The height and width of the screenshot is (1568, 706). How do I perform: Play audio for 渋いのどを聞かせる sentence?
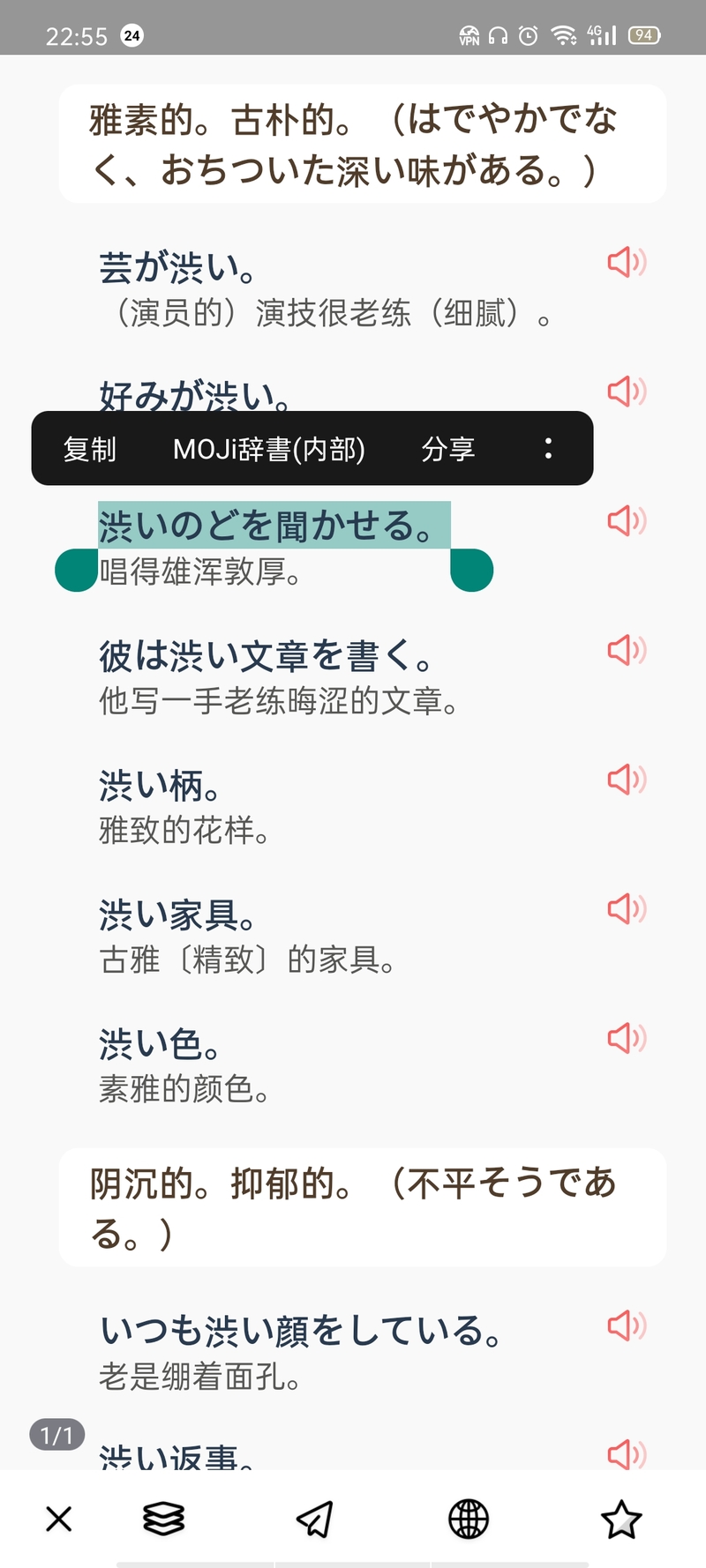(627, 521)
